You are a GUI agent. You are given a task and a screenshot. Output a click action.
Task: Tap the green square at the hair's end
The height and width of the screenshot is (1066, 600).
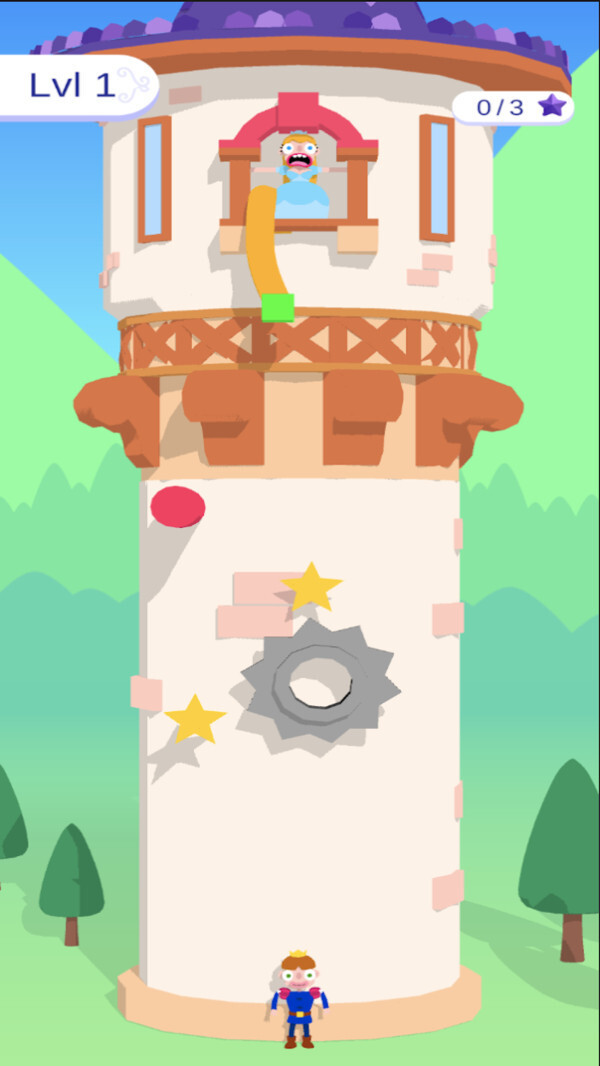tap(277, 307)
